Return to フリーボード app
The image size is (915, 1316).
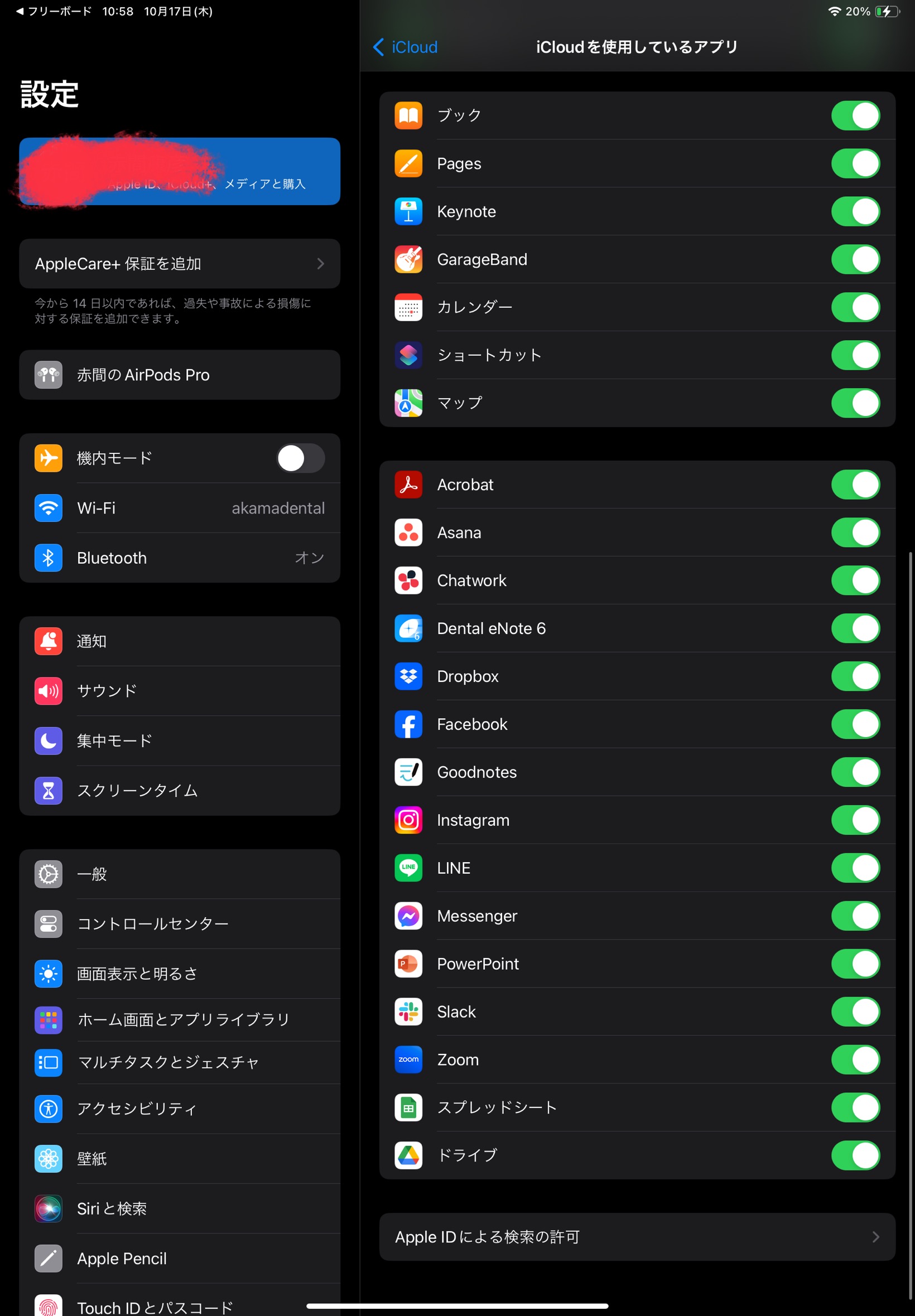pos(55,12)
